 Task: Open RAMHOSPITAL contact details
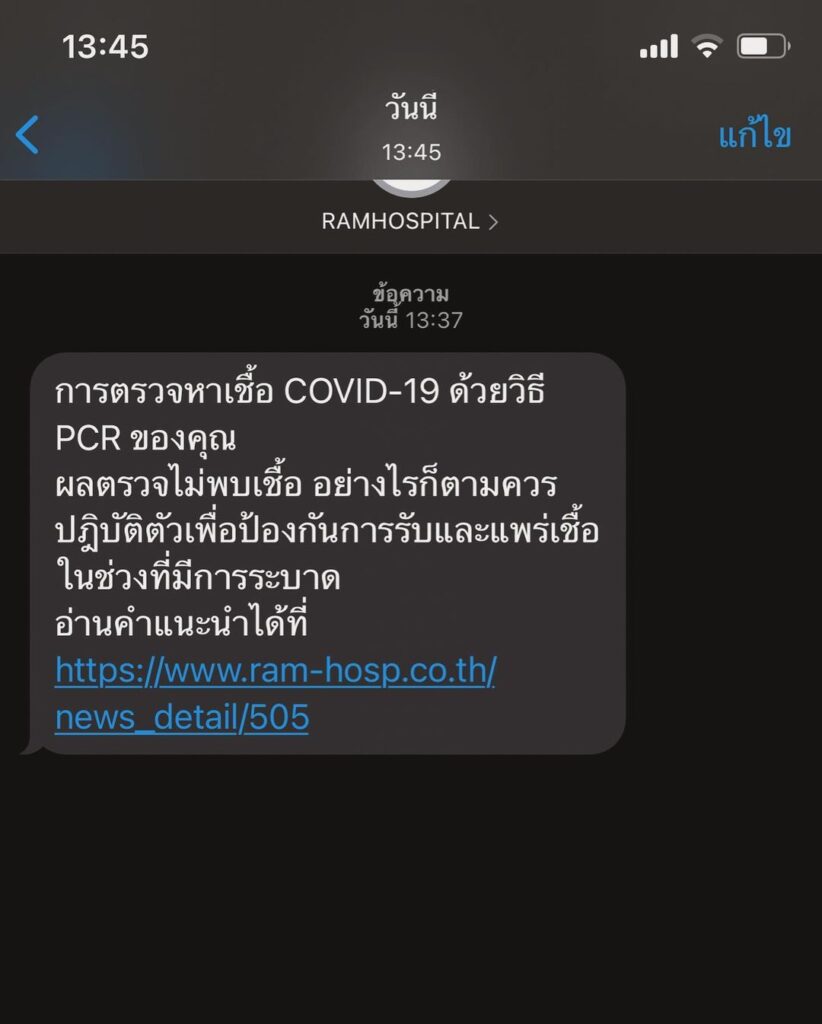[409, 222]
